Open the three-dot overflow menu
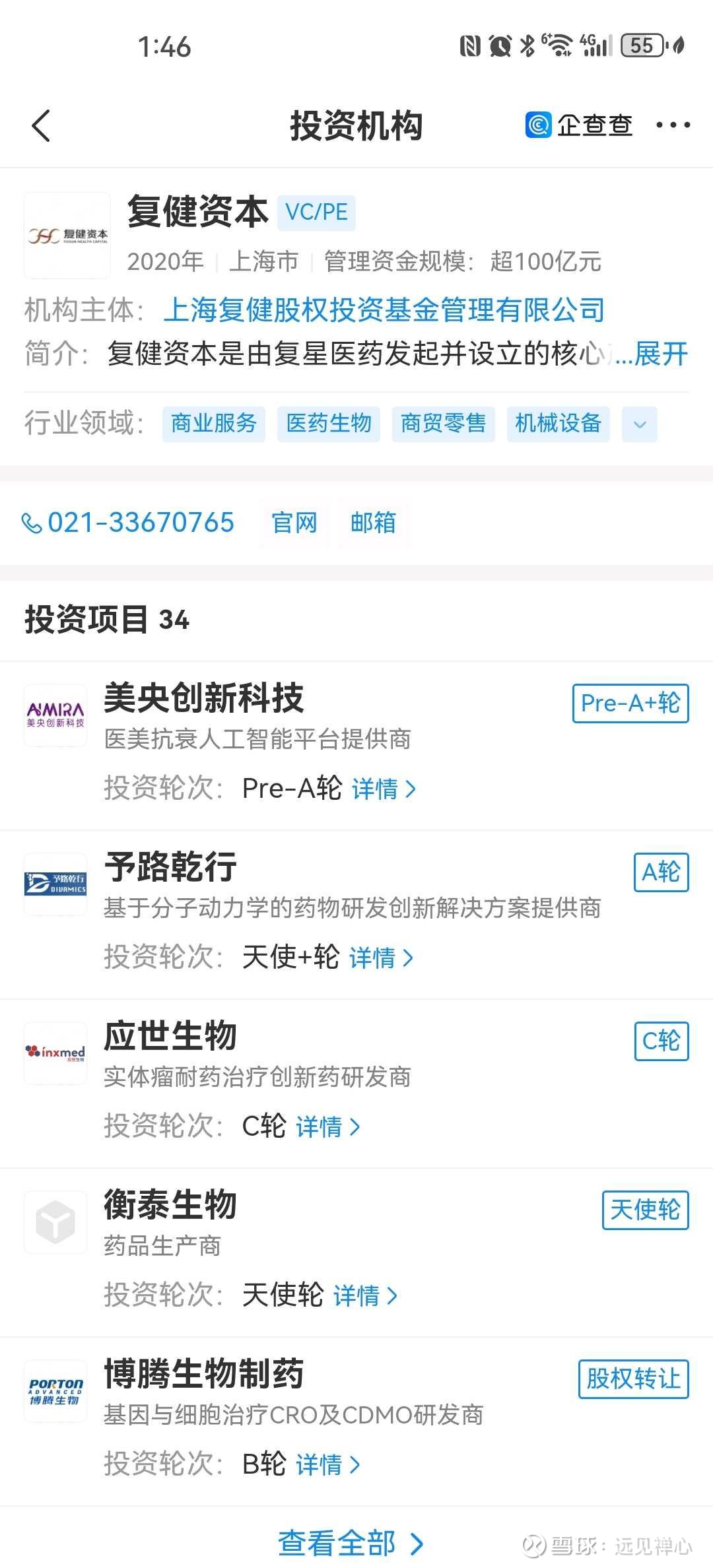The height and width of the screenshot is (1568, 713). (673, 125)
